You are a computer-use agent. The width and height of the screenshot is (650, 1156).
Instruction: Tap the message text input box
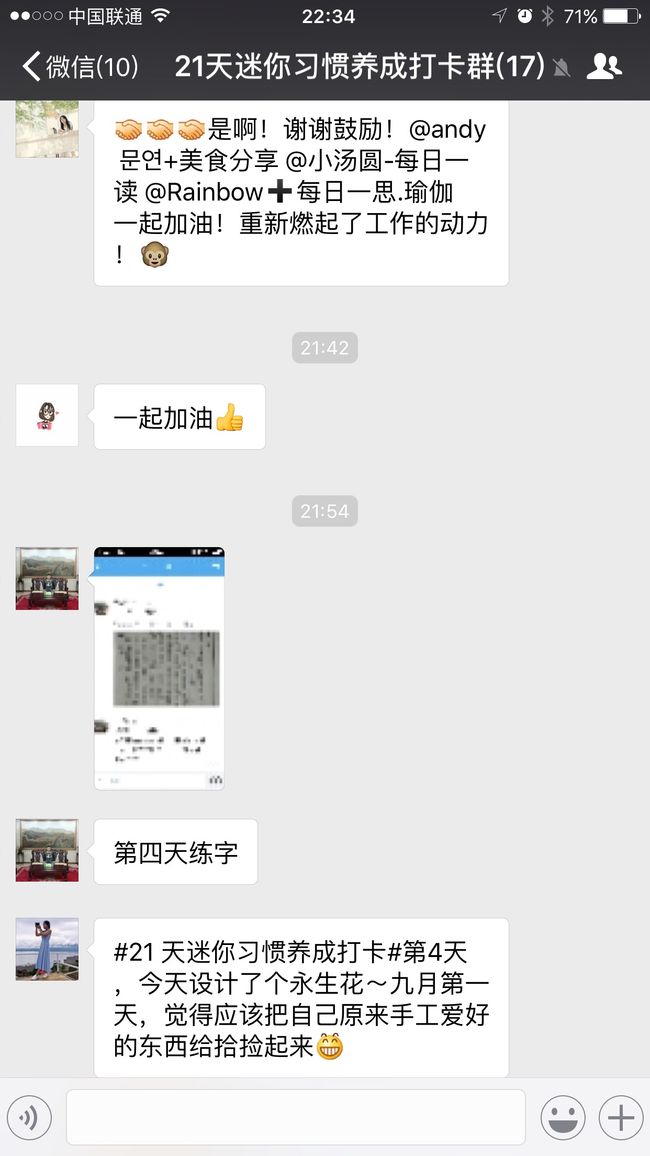(x=296, y=1118)
